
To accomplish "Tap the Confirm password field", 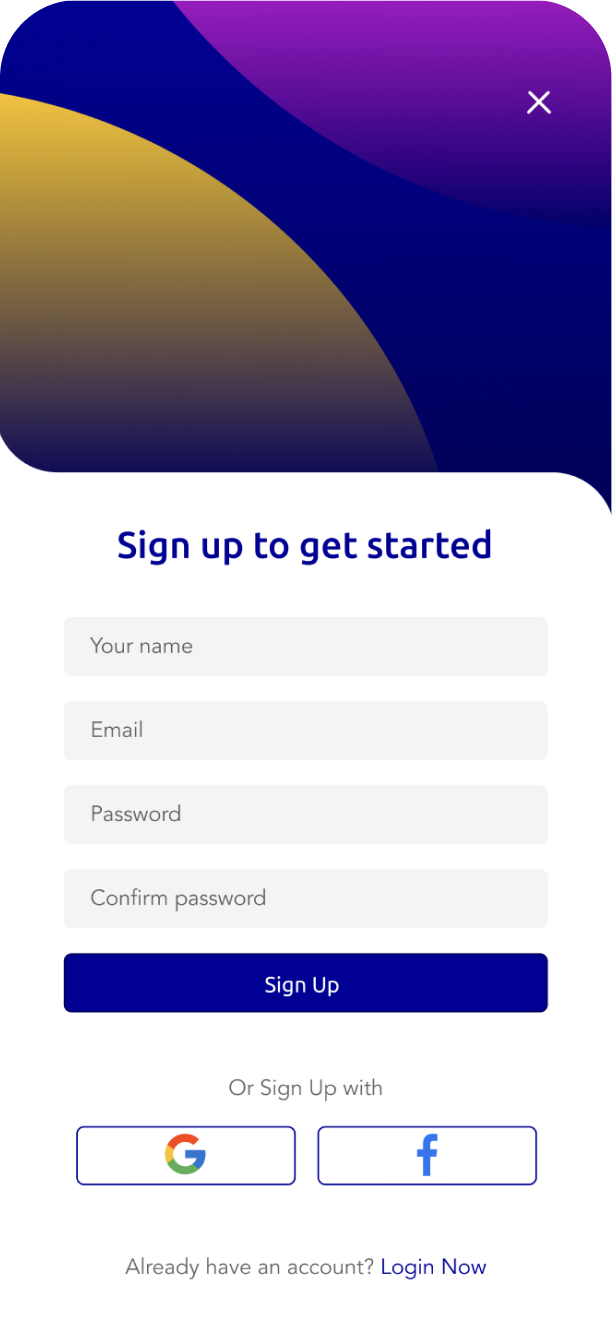I will click(x=305, y=898).
